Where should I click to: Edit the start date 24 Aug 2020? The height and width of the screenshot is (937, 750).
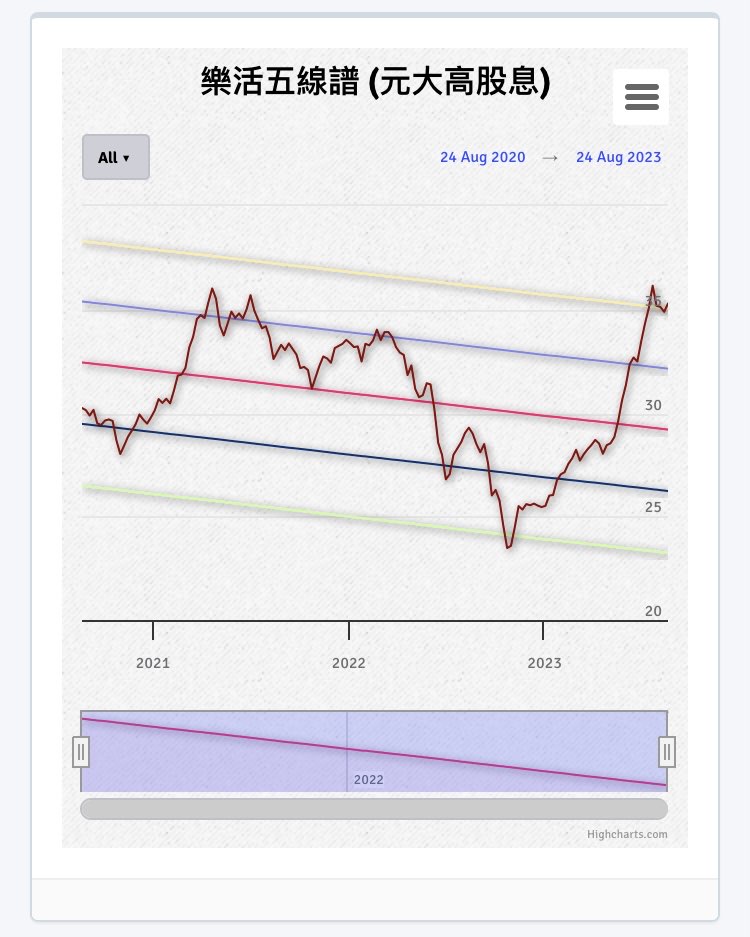(482, 157)
